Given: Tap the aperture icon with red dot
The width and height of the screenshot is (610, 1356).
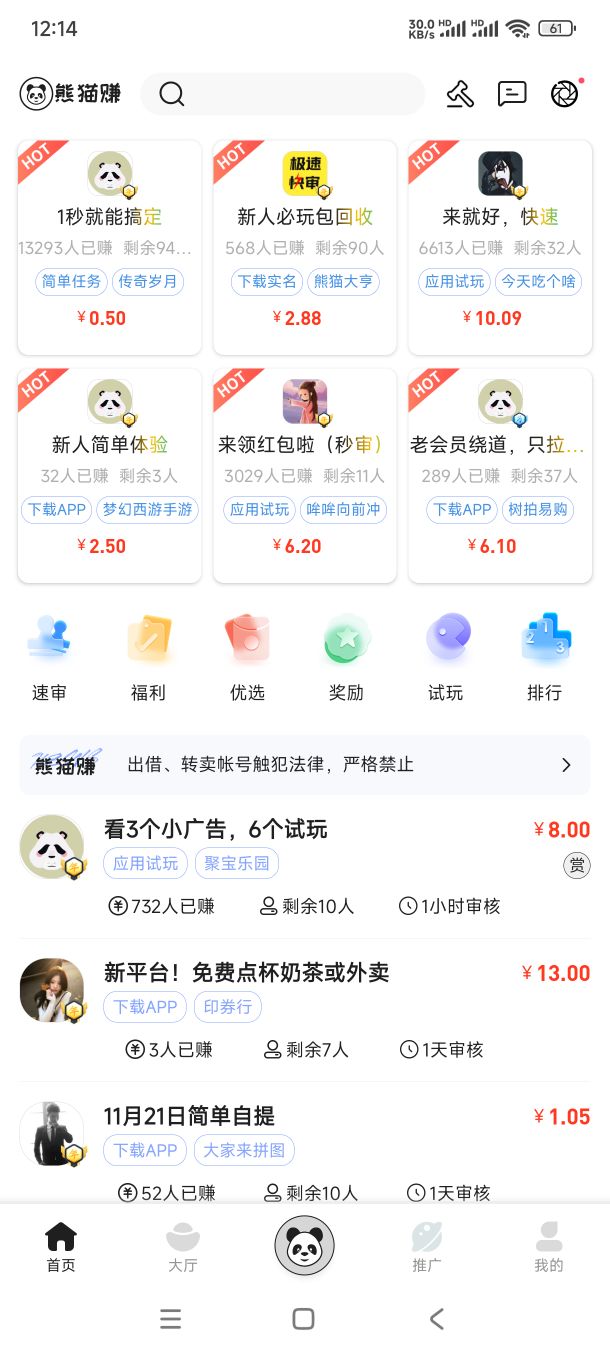Looking at the screenshot, I should pyautogui.click(x=565, y=94).
